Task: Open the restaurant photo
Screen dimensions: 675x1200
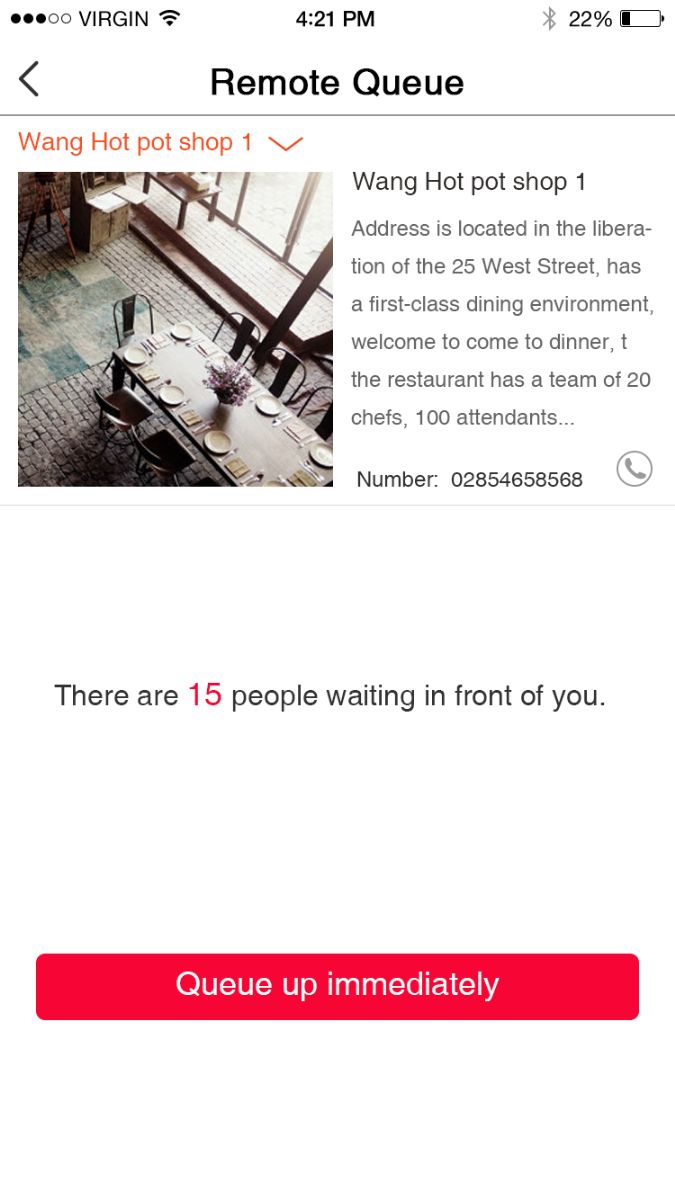Action: click(x=175, y=329)
